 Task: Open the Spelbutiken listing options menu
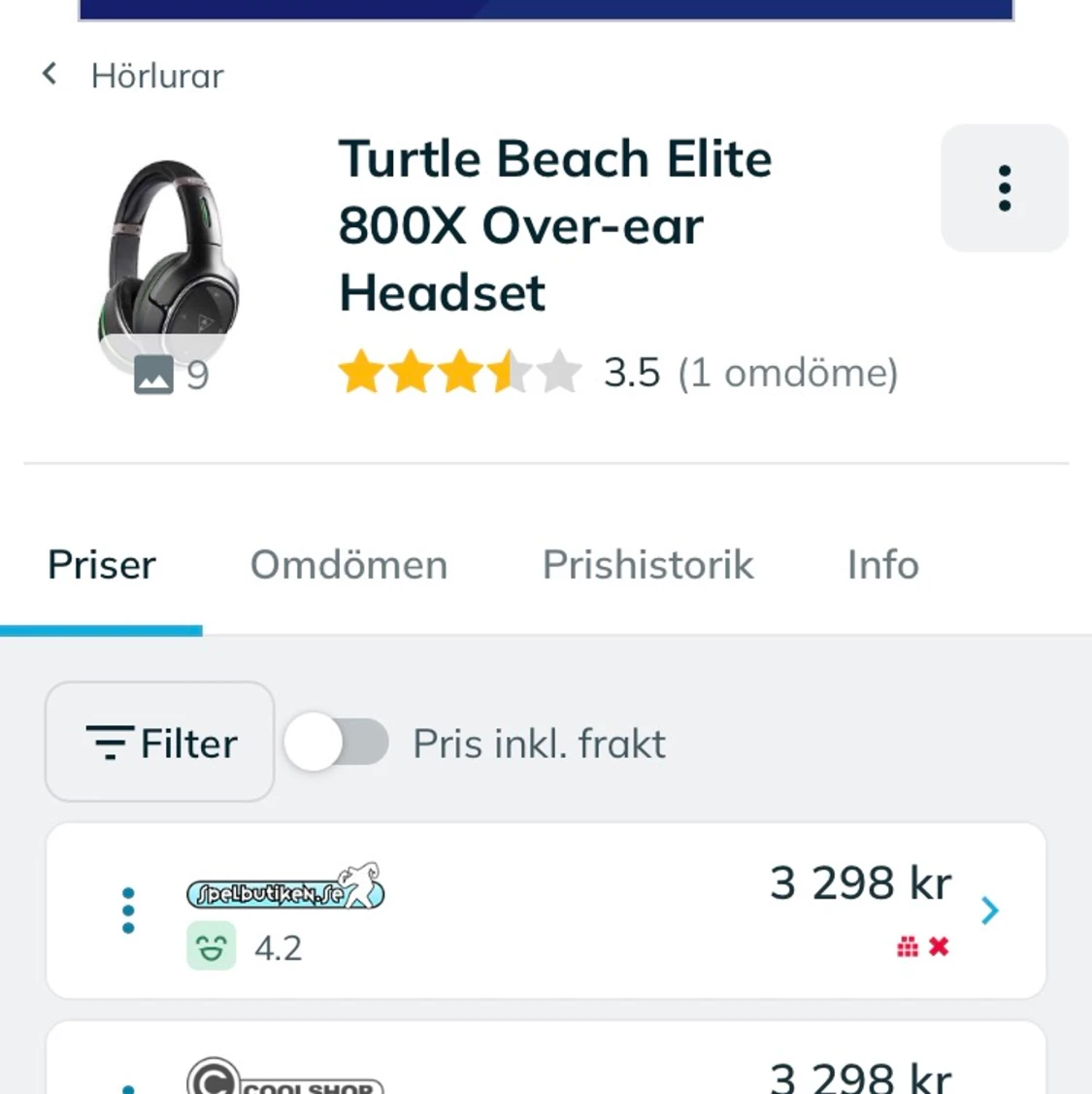[x=128, y=910]
